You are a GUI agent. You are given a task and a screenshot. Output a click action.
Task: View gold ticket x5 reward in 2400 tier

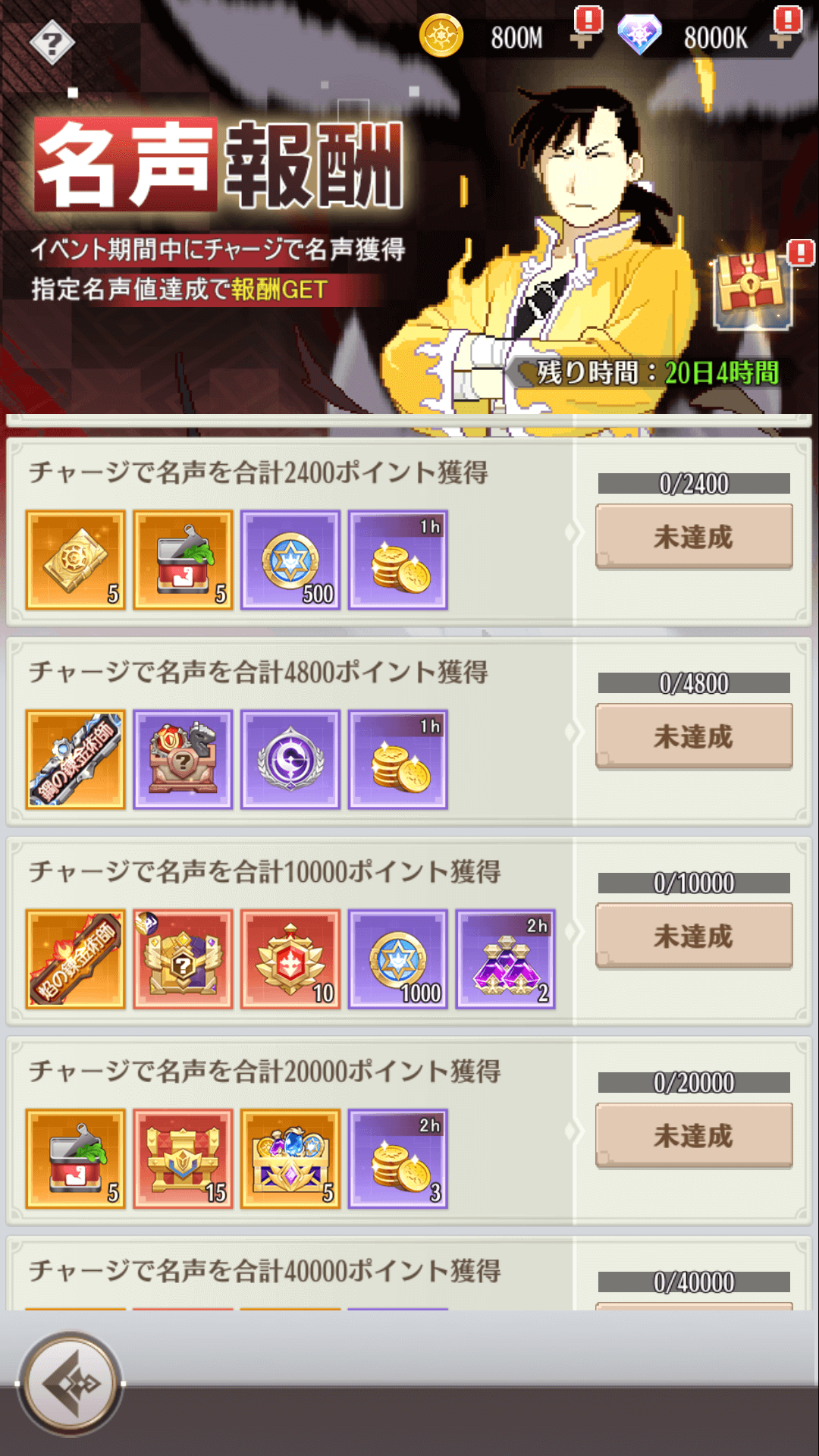click(x=75, y=560)
